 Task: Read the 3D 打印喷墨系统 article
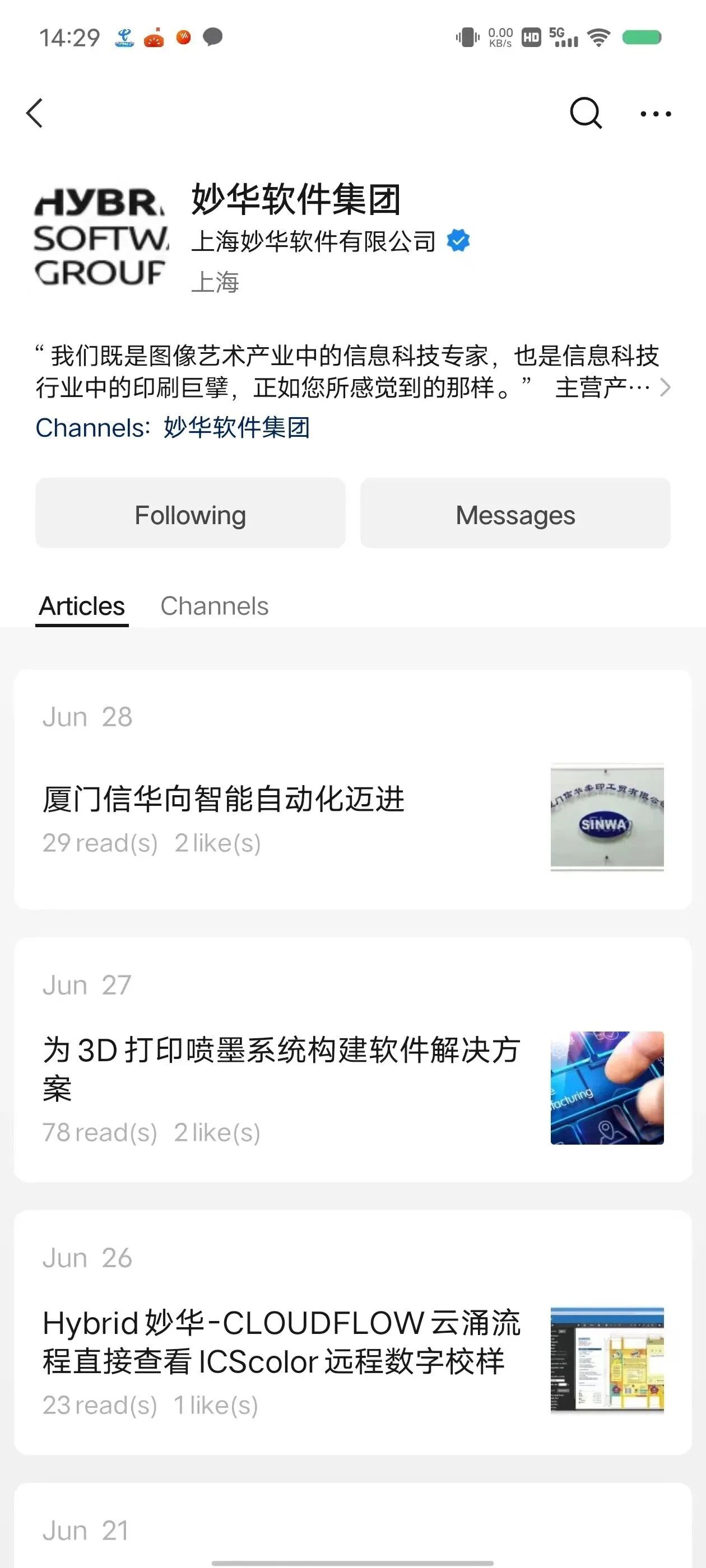click(x=281, y=1068)
